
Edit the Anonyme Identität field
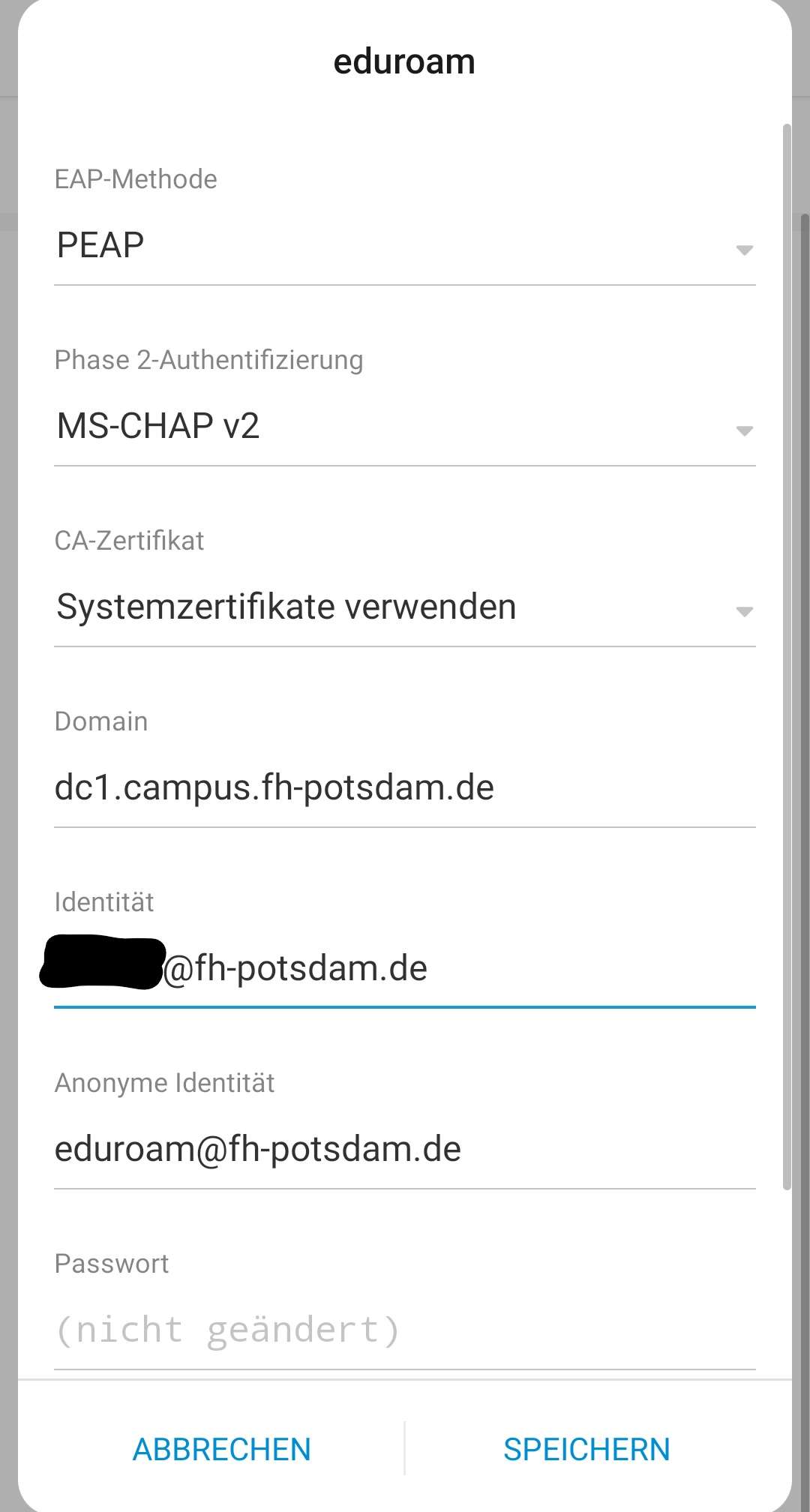coord(403,1150)
